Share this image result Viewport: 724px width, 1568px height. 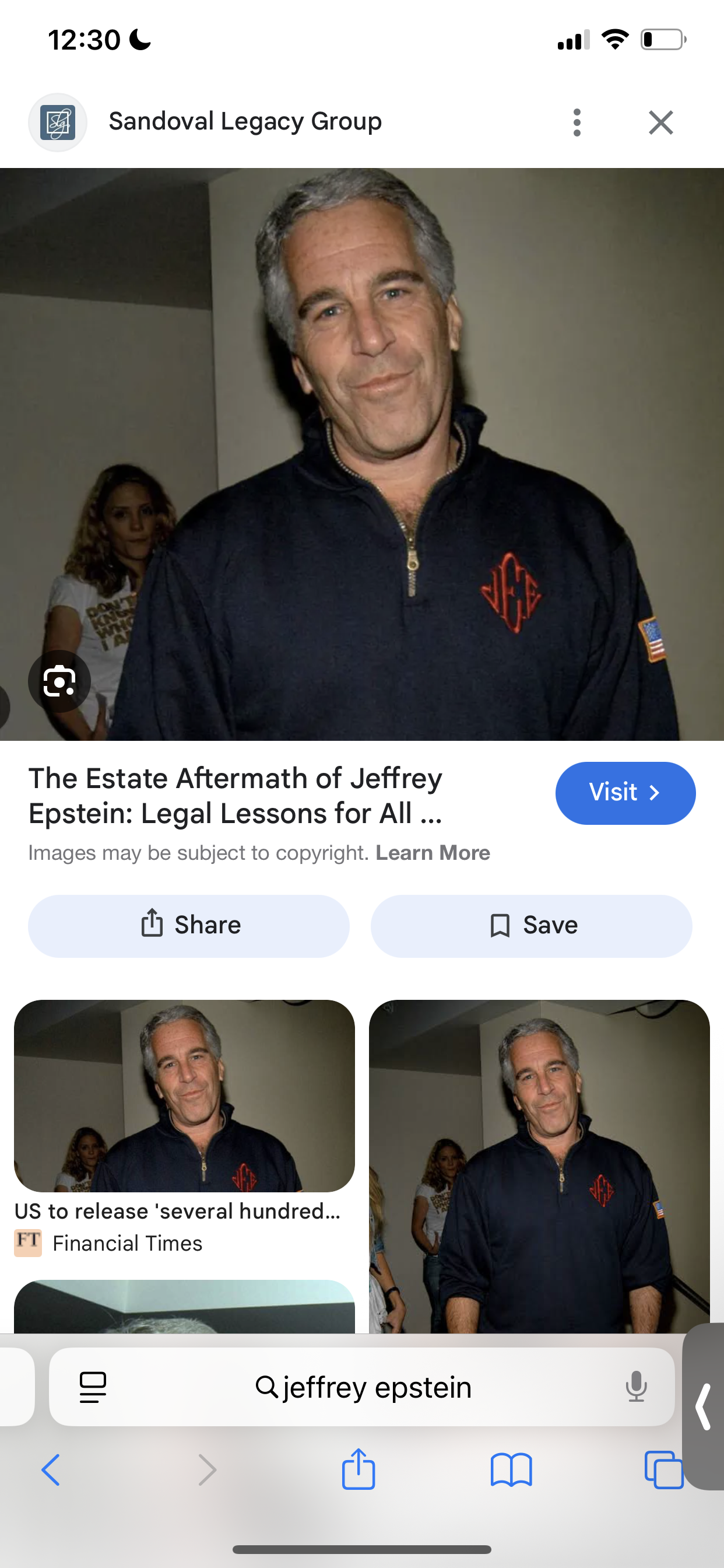pyautogui.click(x=189, y=925)
